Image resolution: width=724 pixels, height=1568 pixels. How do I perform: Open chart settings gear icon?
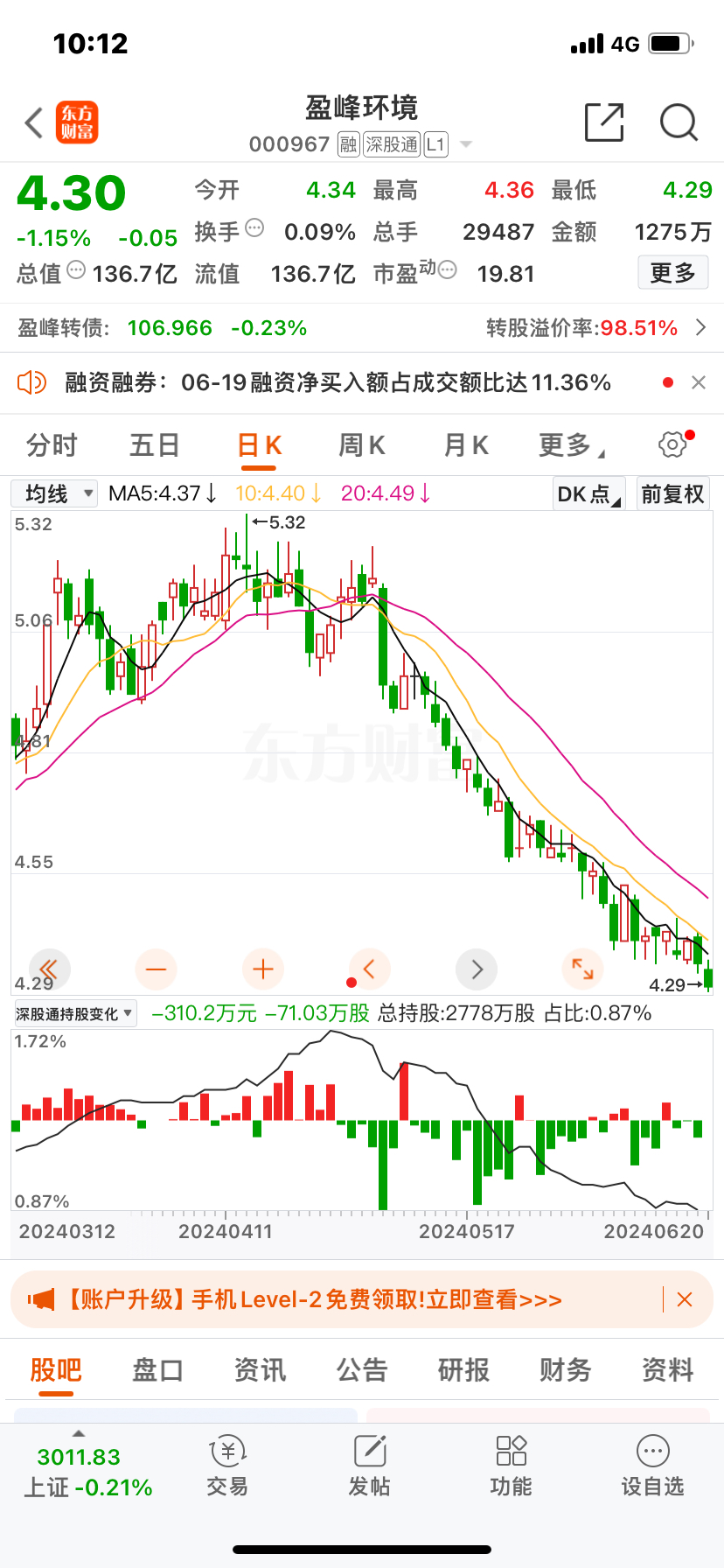[x=672, y=444]
